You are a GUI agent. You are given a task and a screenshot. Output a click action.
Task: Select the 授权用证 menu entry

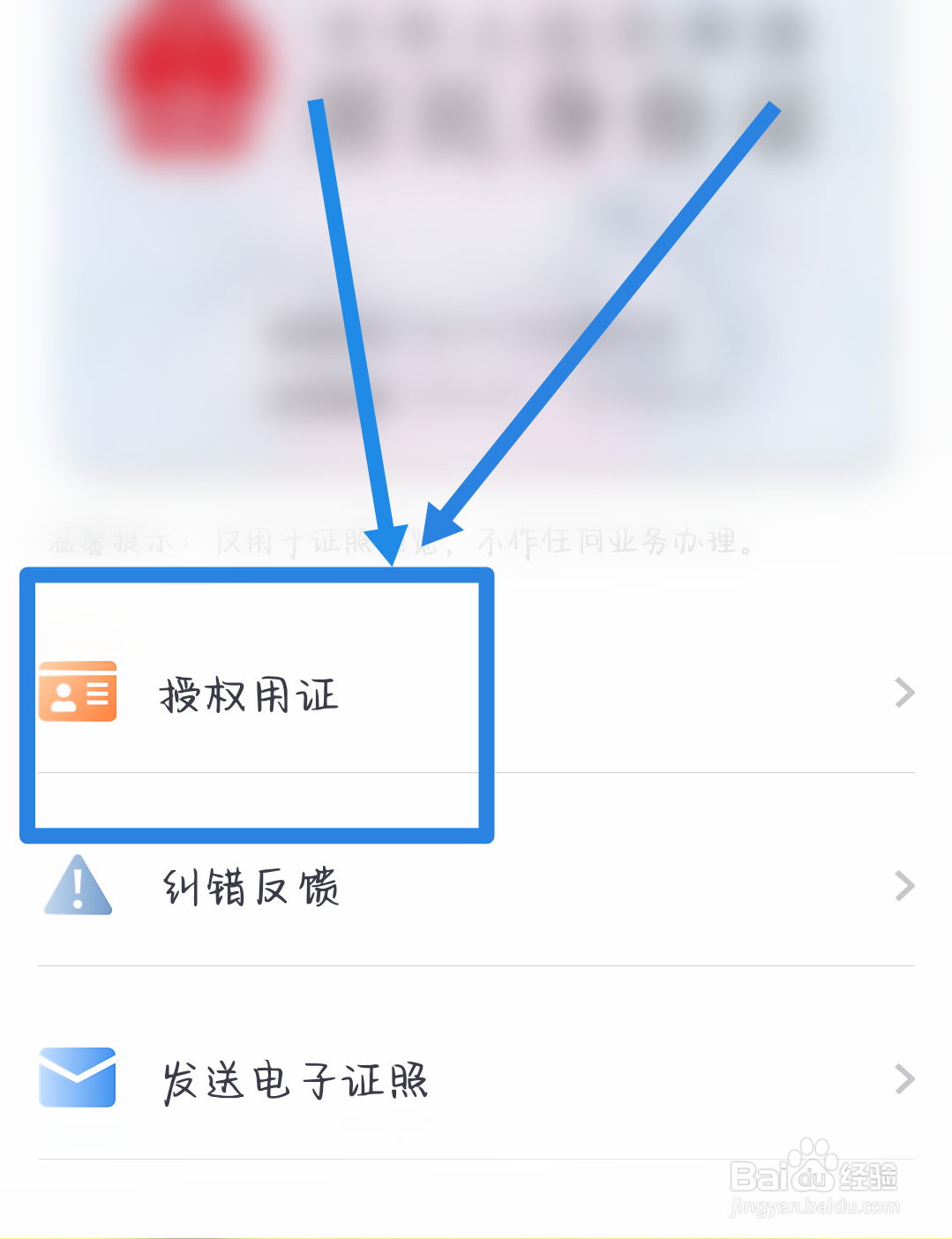coord(250,695)
